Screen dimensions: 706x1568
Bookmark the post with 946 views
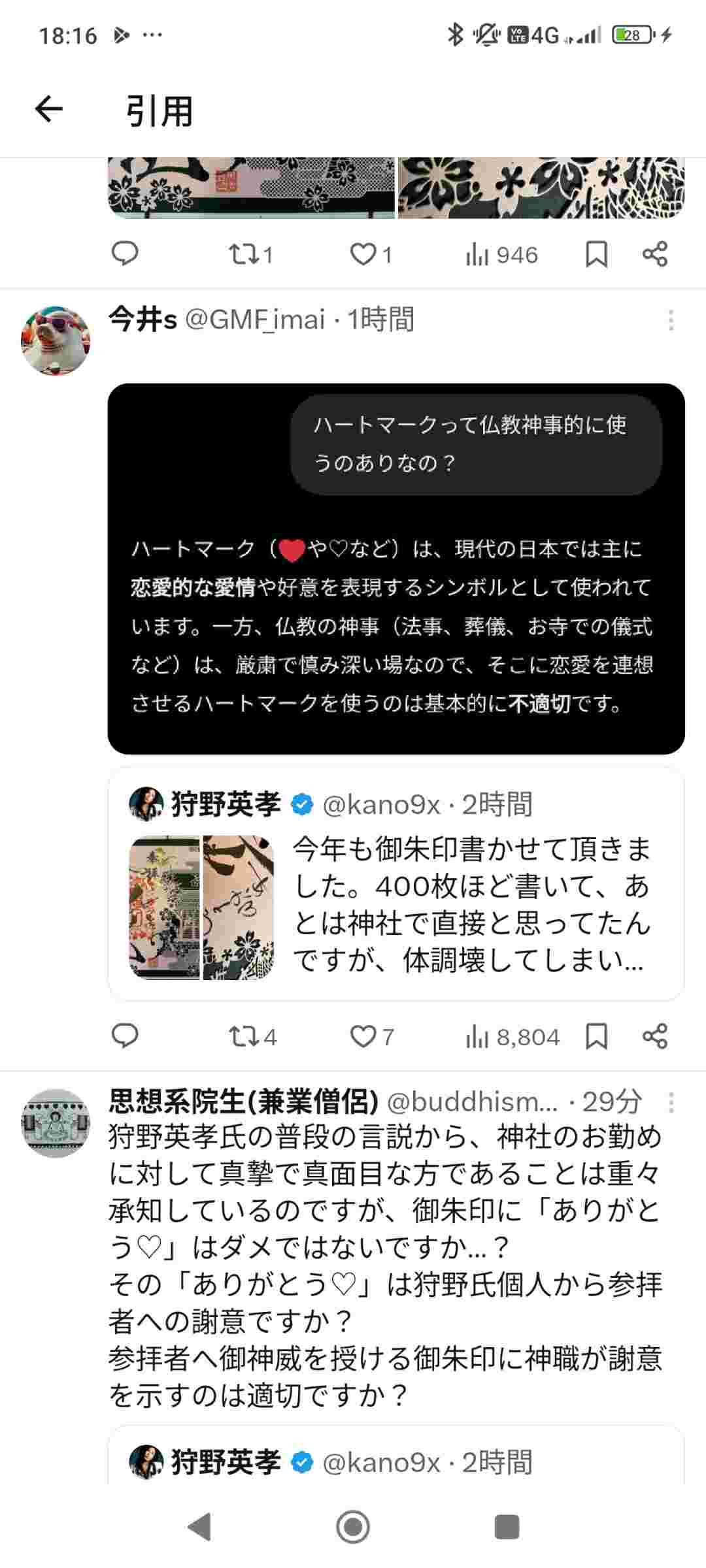596,254
